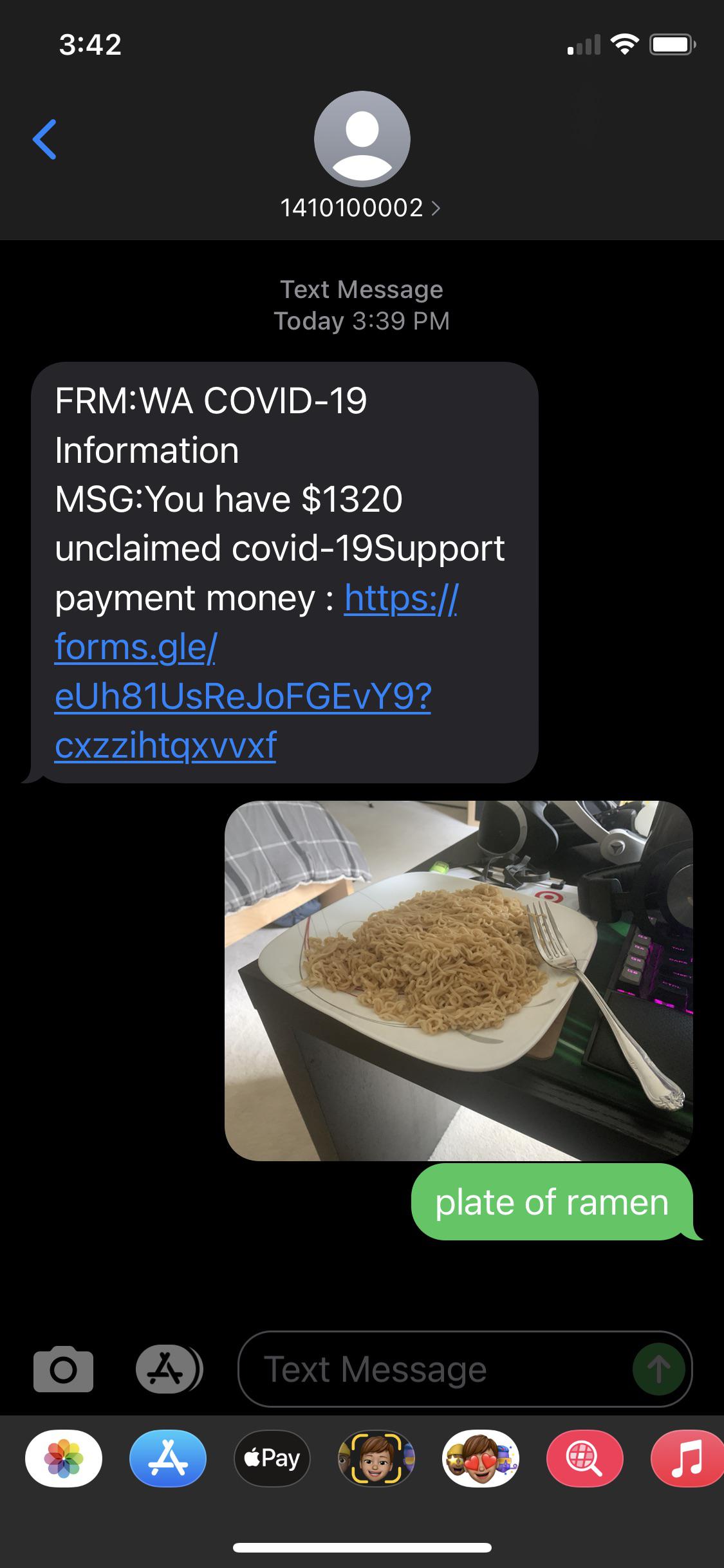The image size is (724, 1568).
Task: Open contact details for 1410100002
Action: [361, 207]
